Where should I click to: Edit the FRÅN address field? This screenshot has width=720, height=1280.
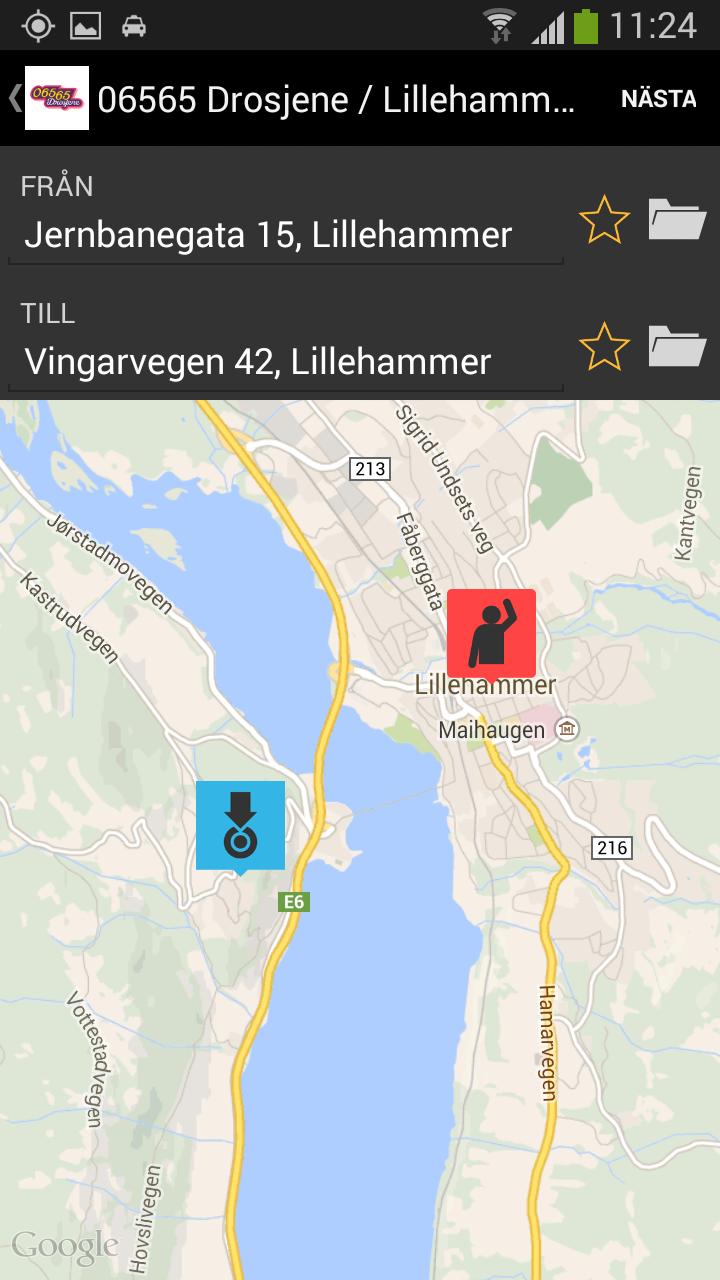(x=285, y=235)
